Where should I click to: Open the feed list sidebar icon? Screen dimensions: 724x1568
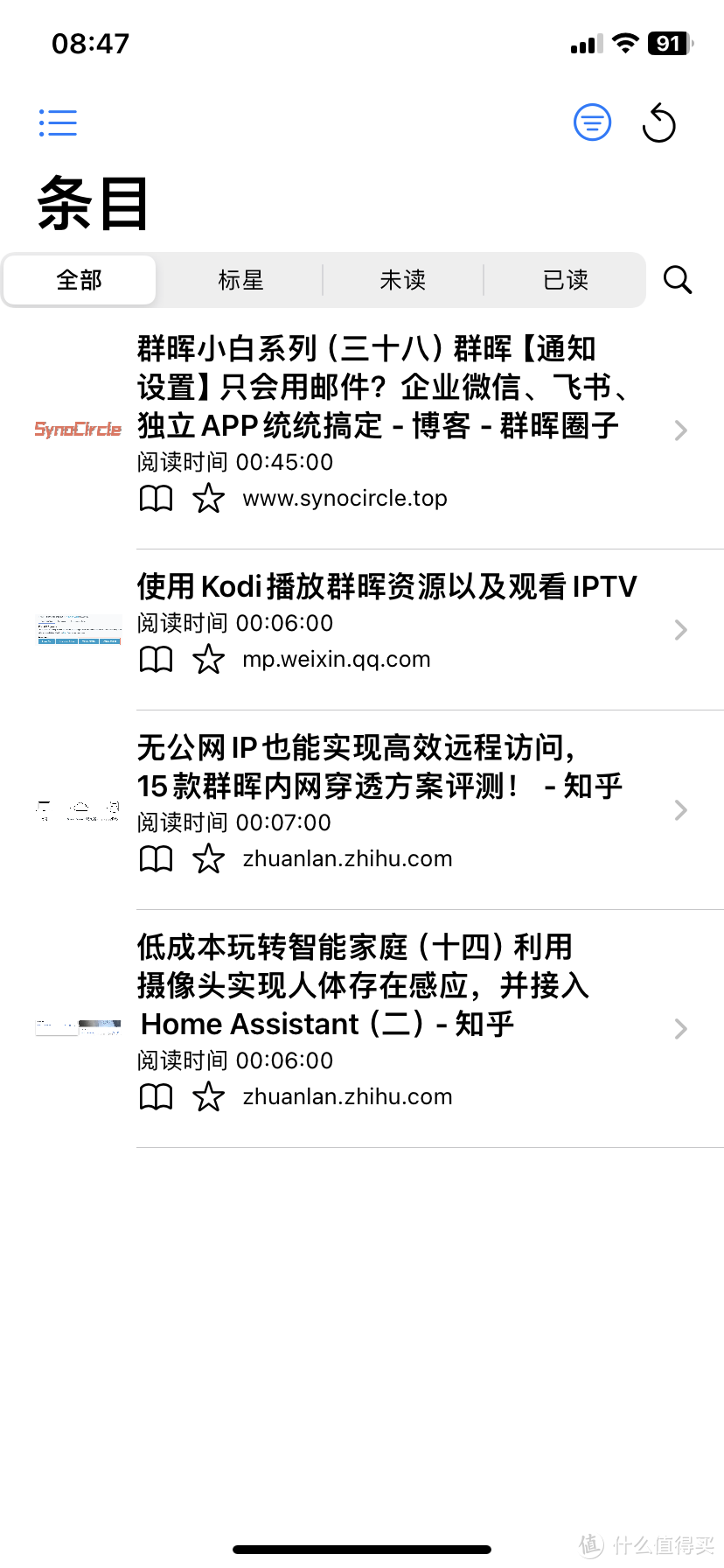click(x=58, y=122)
